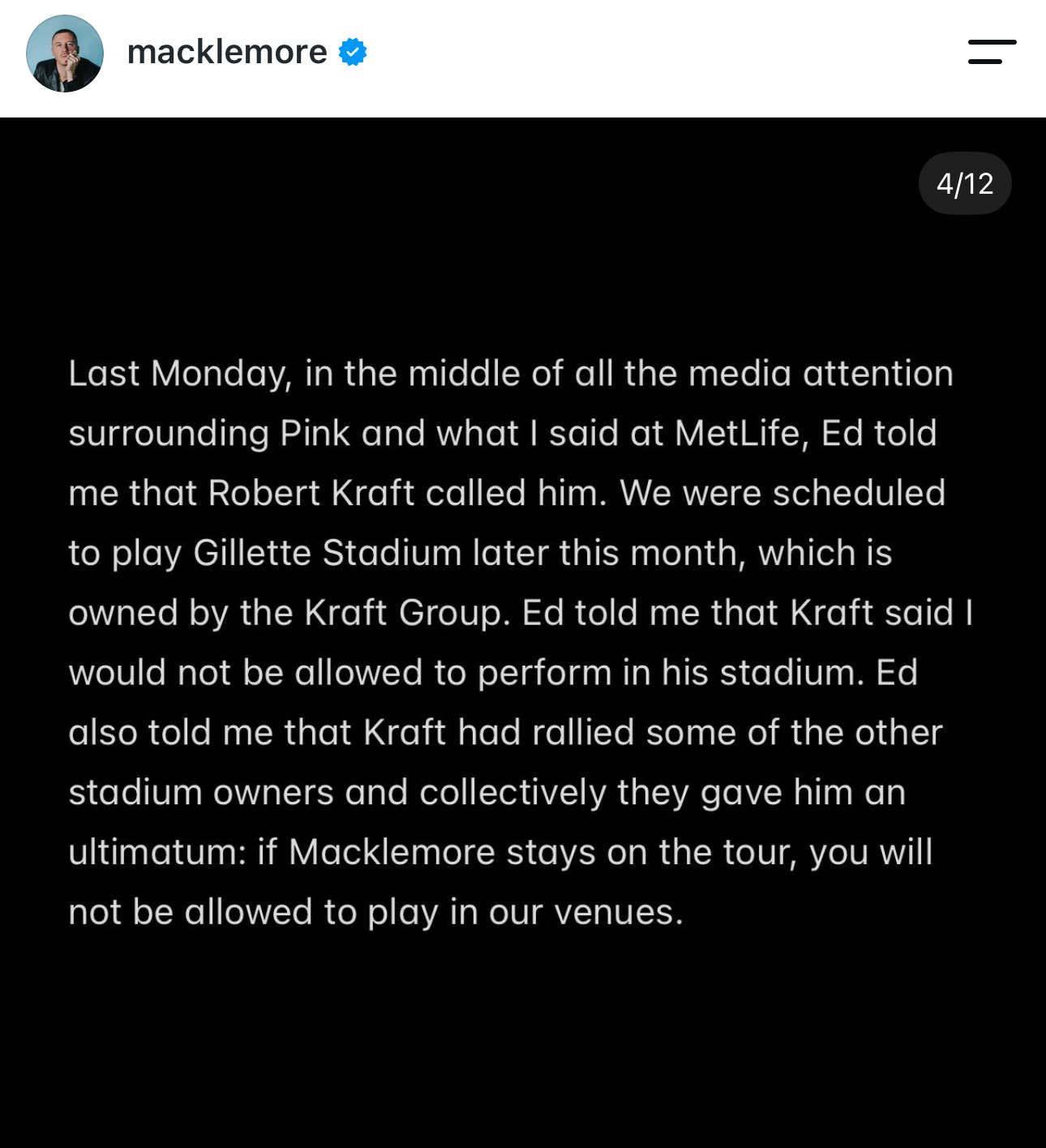1046x1148 pixels.
Task: Open the menu icon in the header
Action: tap(992, 51)
